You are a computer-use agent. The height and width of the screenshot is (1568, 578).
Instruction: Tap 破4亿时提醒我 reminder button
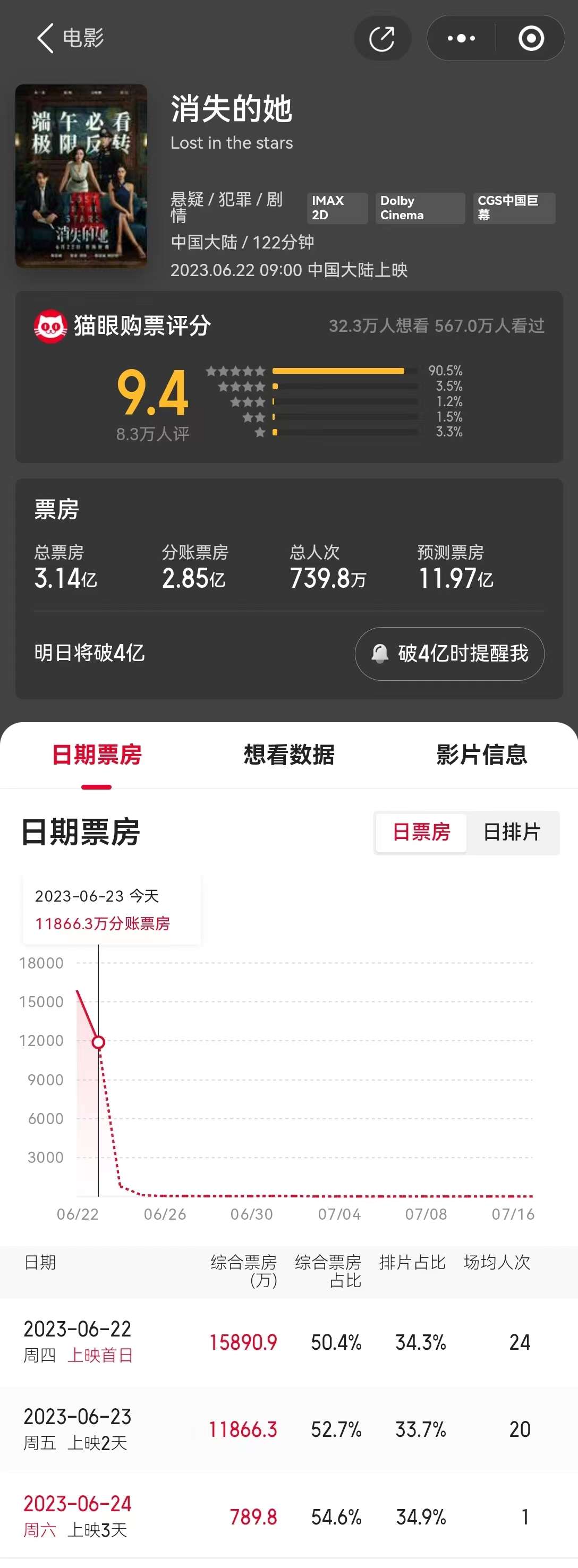coord(449,653)
